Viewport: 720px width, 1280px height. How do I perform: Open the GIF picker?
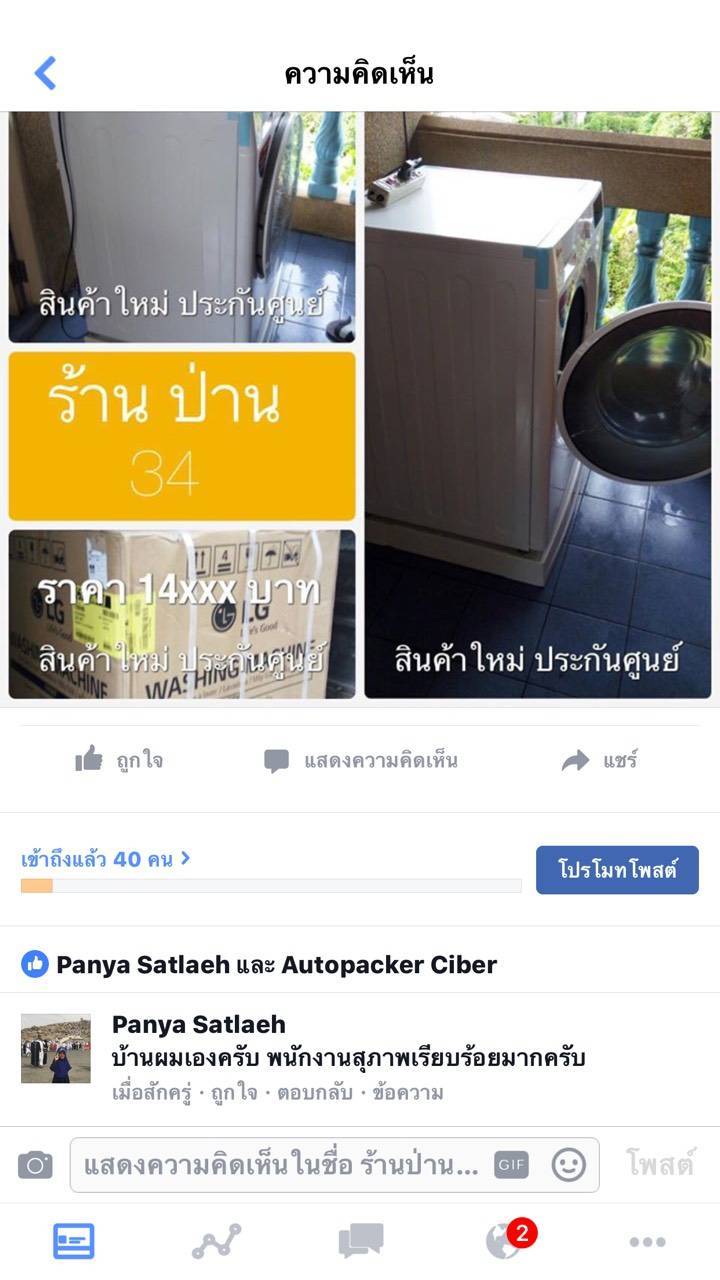click(511, 1165)
